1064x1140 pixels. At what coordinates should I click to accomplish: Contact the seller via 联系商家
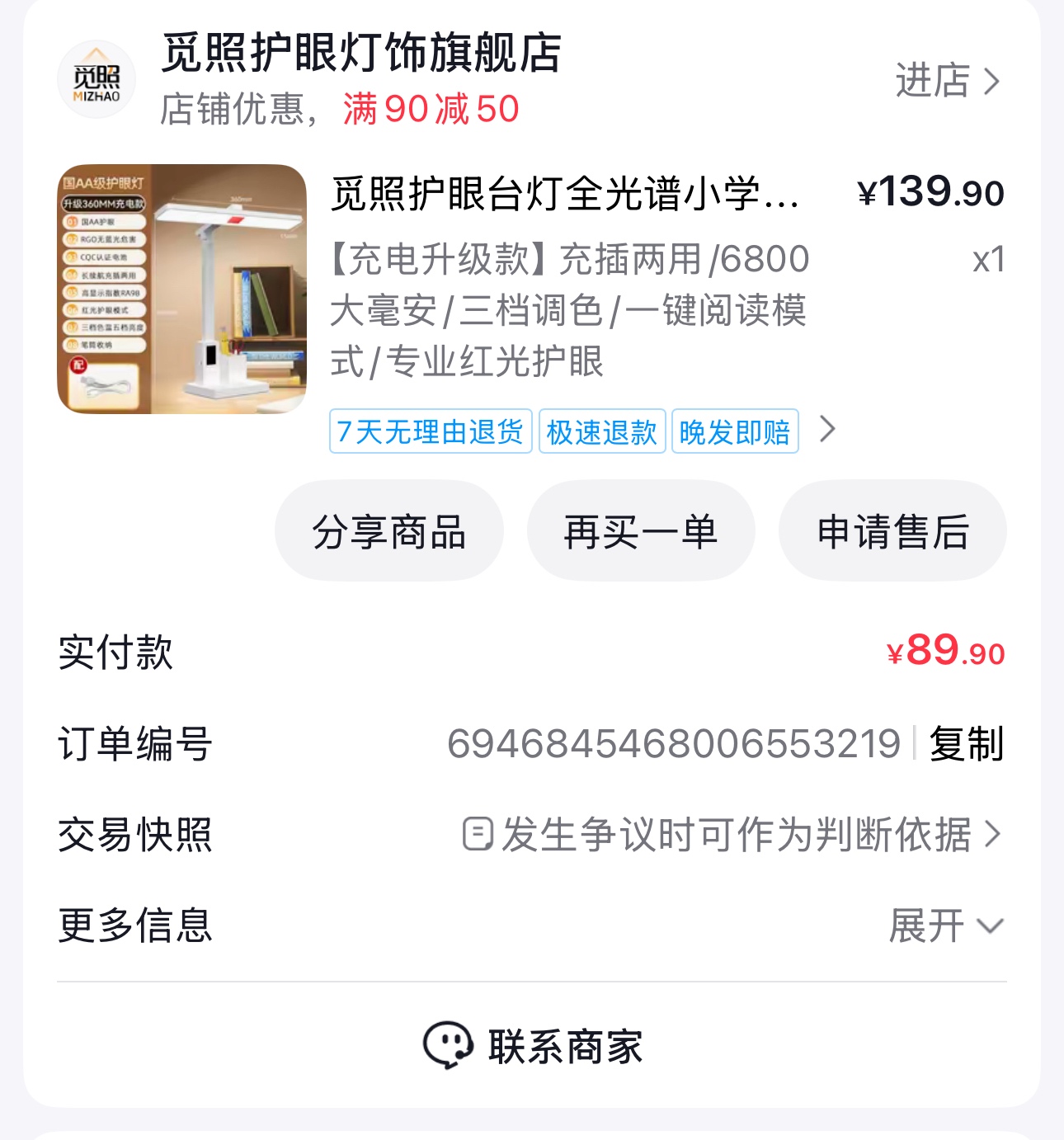point(532,1046)
